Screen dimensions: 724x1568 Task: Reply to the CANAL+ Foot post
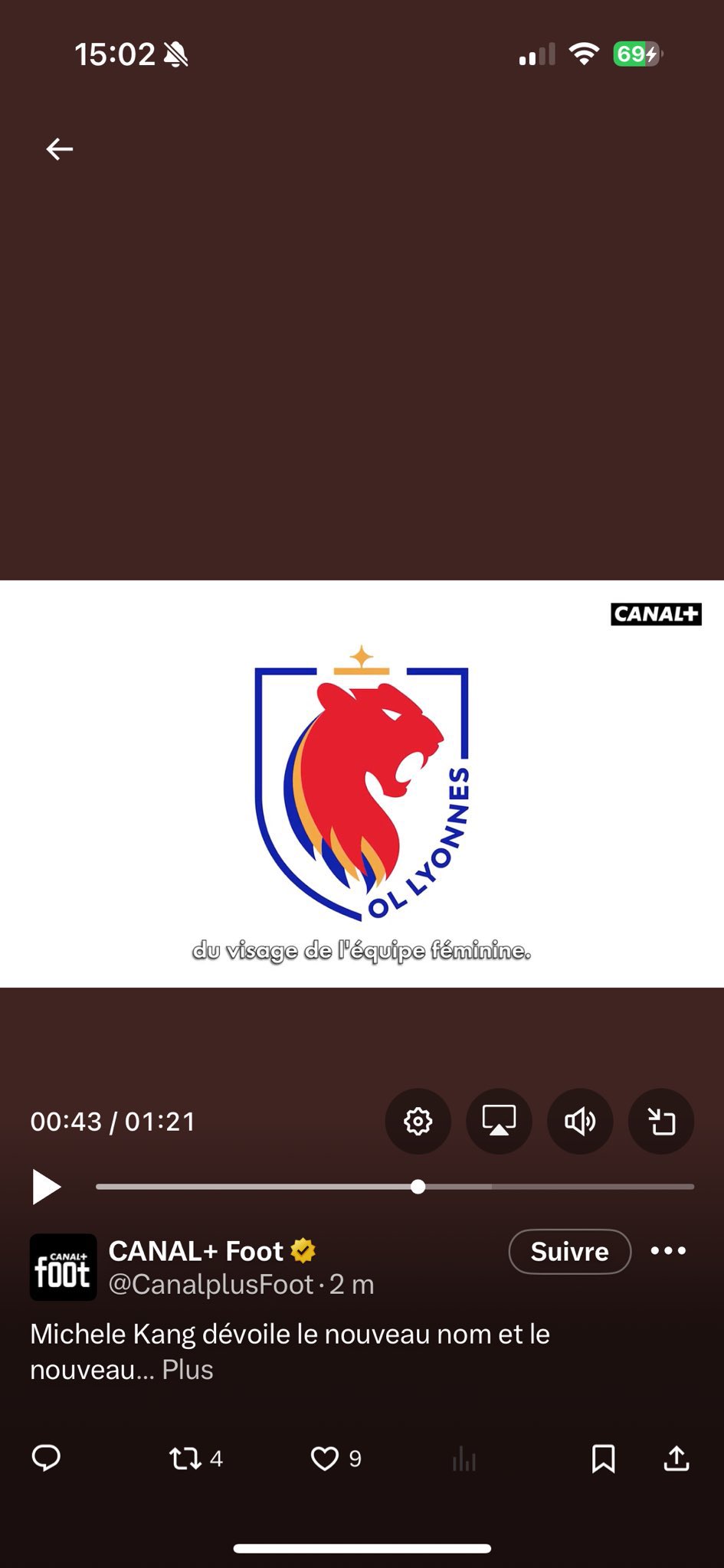coord(46,1459)
